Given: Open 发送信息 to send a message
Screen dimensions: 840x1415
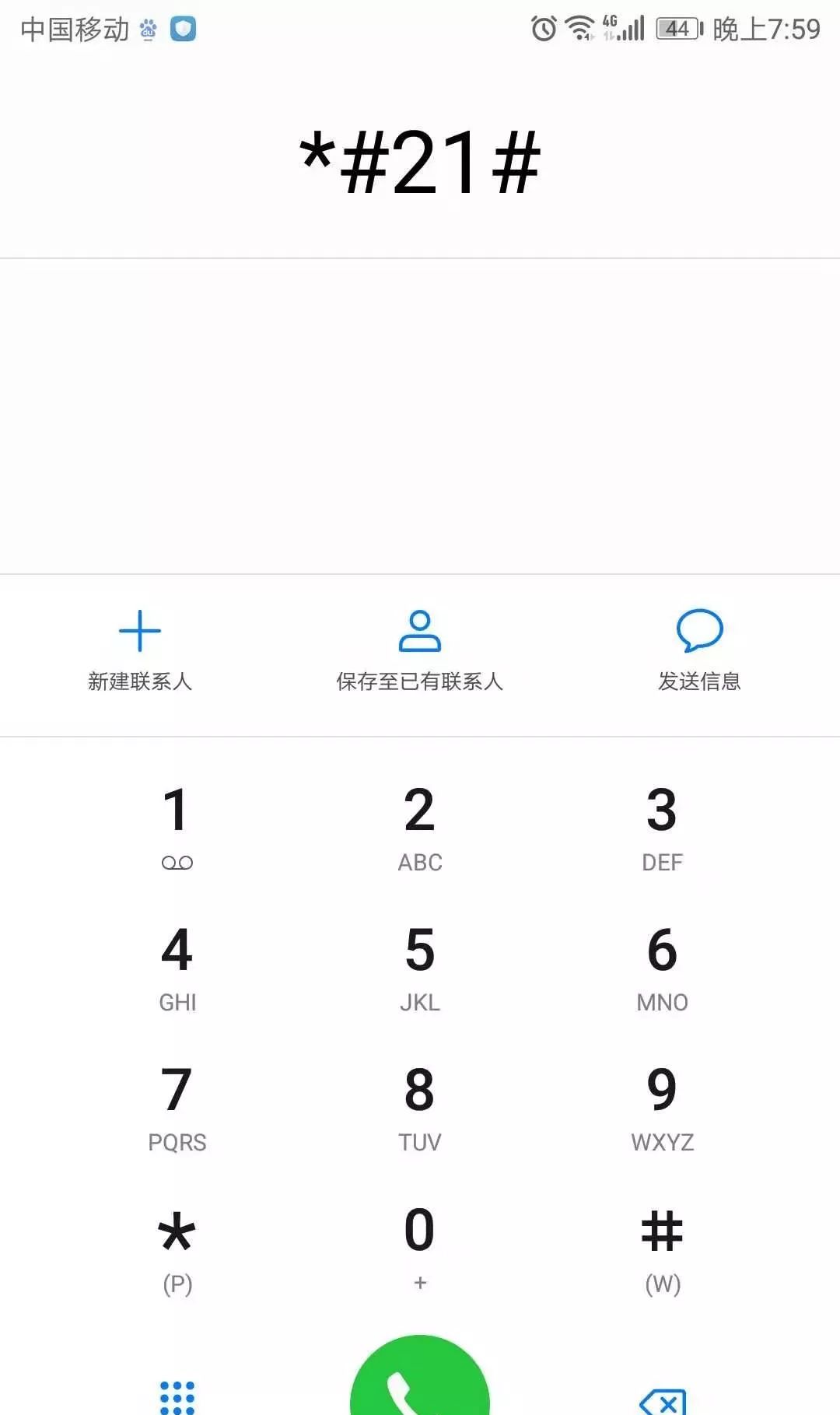Looking at the screenshot, I should (699, 651).
